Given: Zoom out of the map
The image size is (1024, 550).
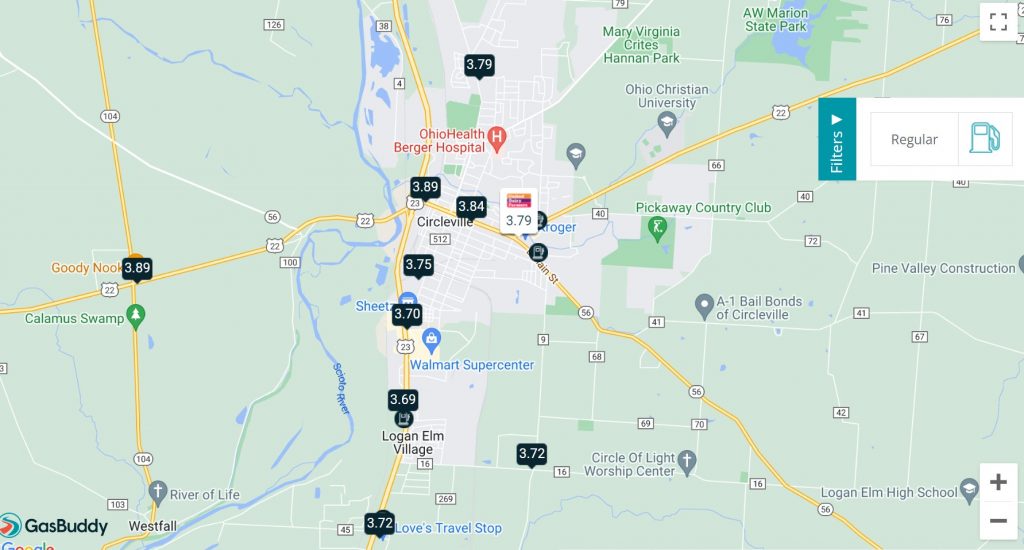Looking at the screenshot, I should [998, 520].
